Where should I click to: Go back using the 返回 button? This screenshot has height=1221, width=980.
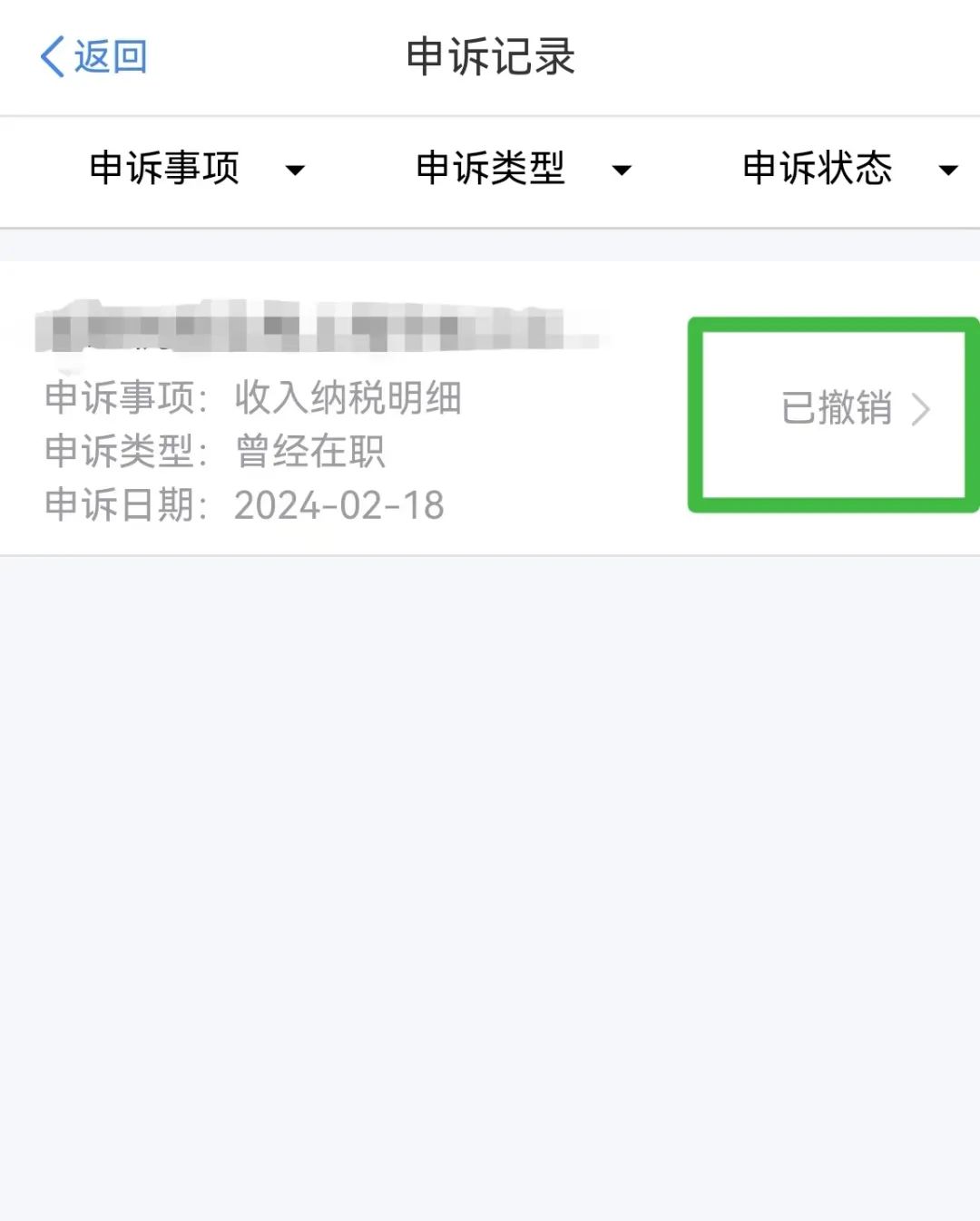point(94,57)
